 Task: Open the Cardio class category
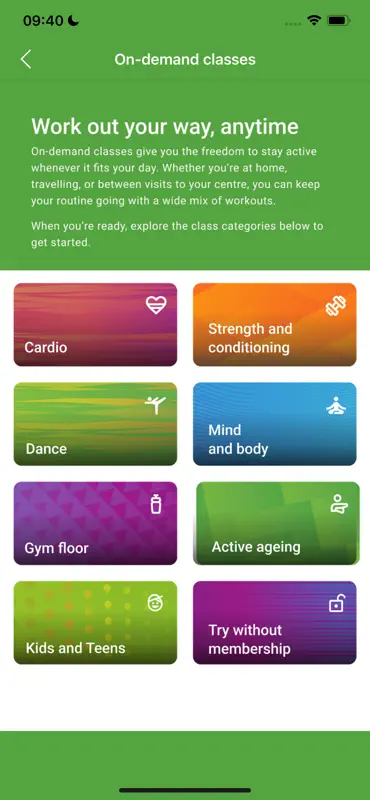[95, 324]
